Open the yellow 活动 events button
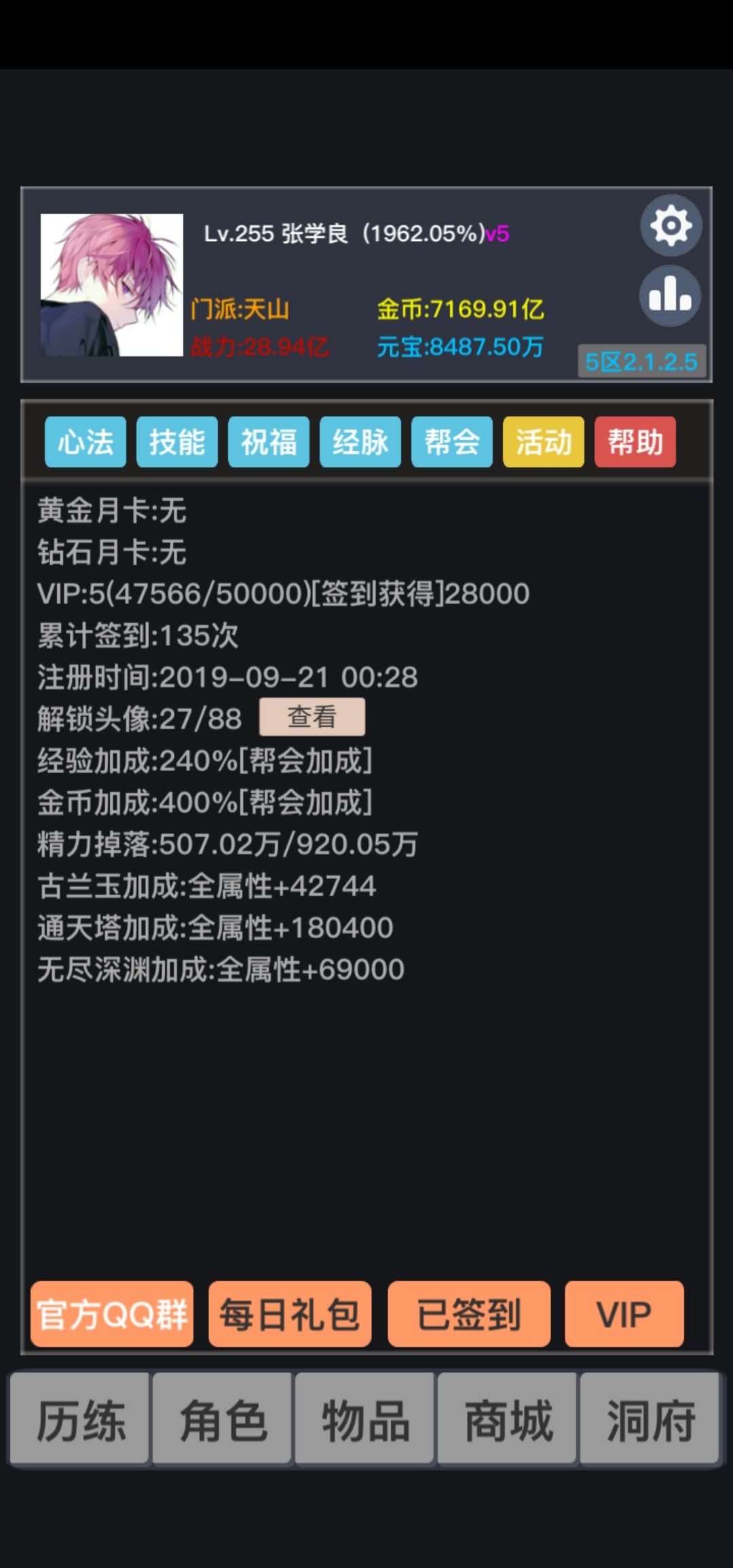The image size is (733, 1568). (544, 442)
